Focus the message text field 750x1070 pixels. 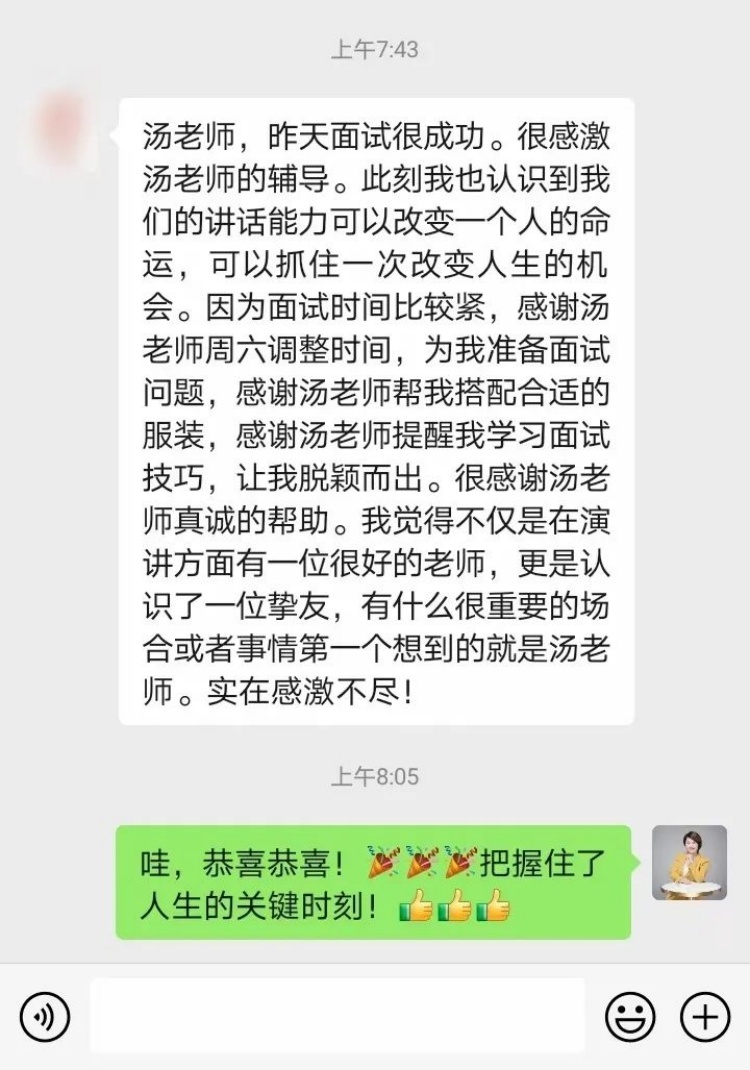pos(338,1016)
